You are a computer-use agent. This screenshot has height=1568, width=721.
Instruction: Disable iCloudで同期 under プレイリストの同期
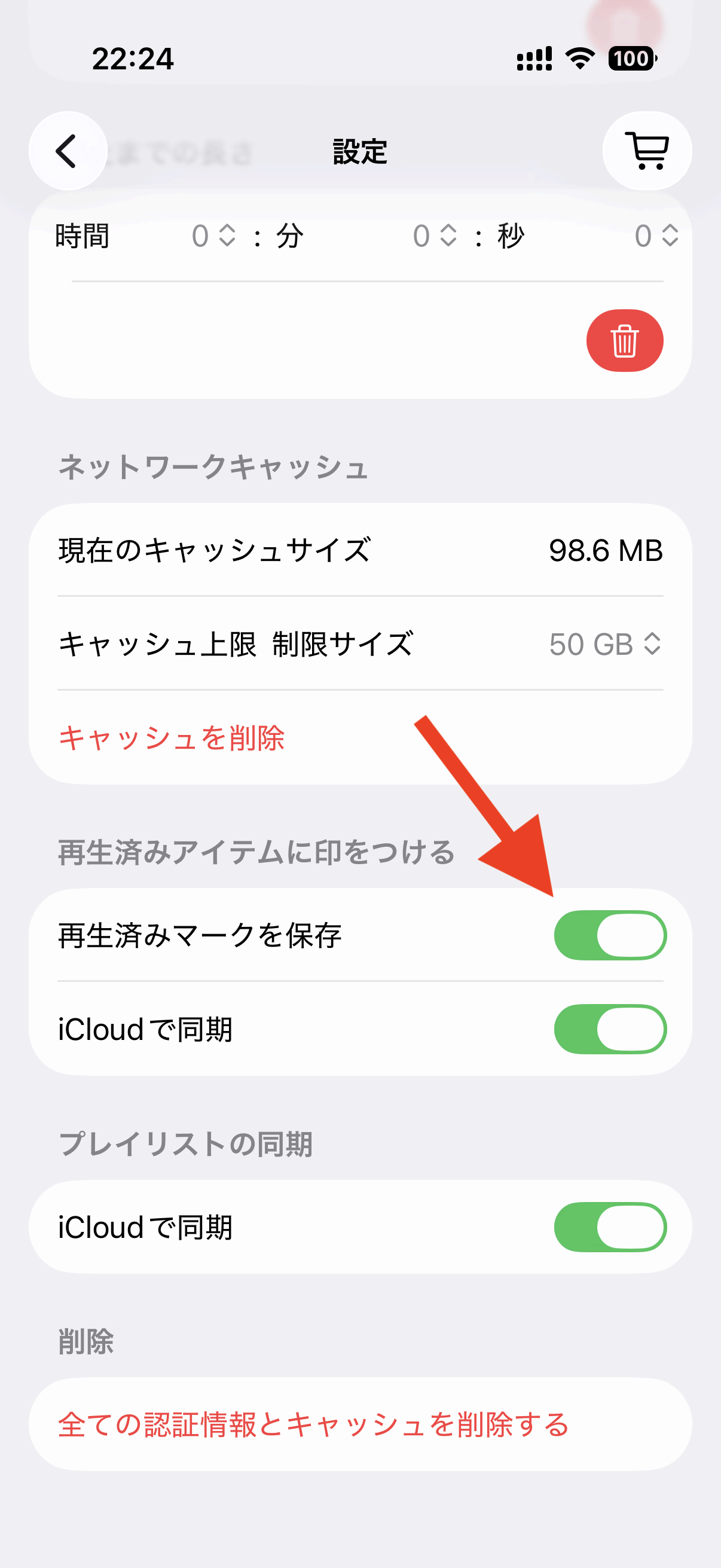[610, 1227]
